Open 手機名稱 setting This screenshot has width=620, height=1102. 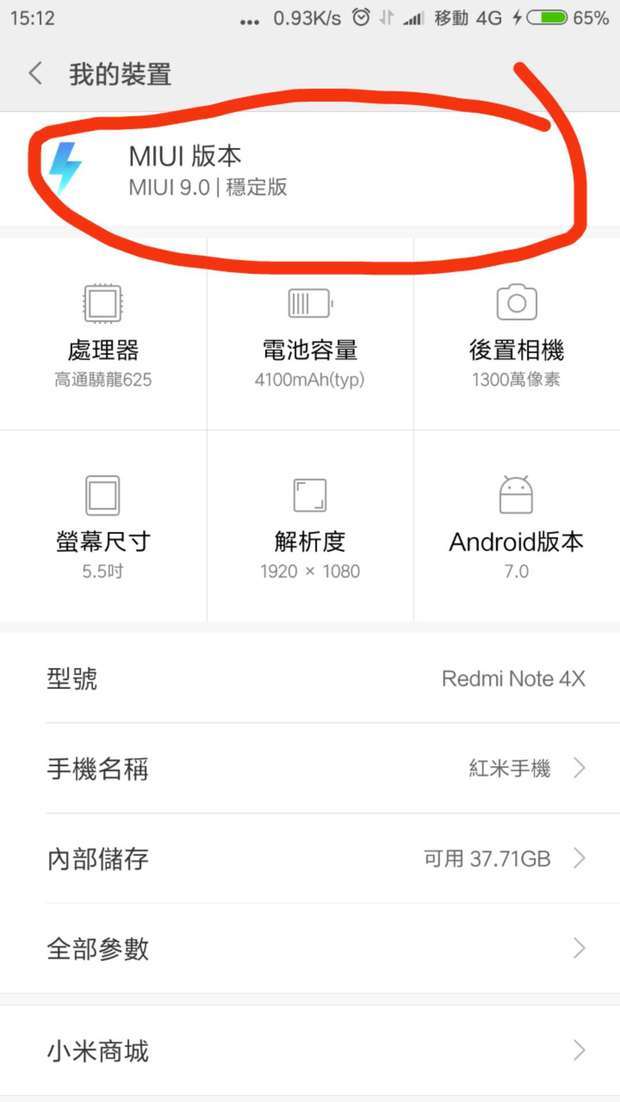pyautogui.click(x=310, y=768)
